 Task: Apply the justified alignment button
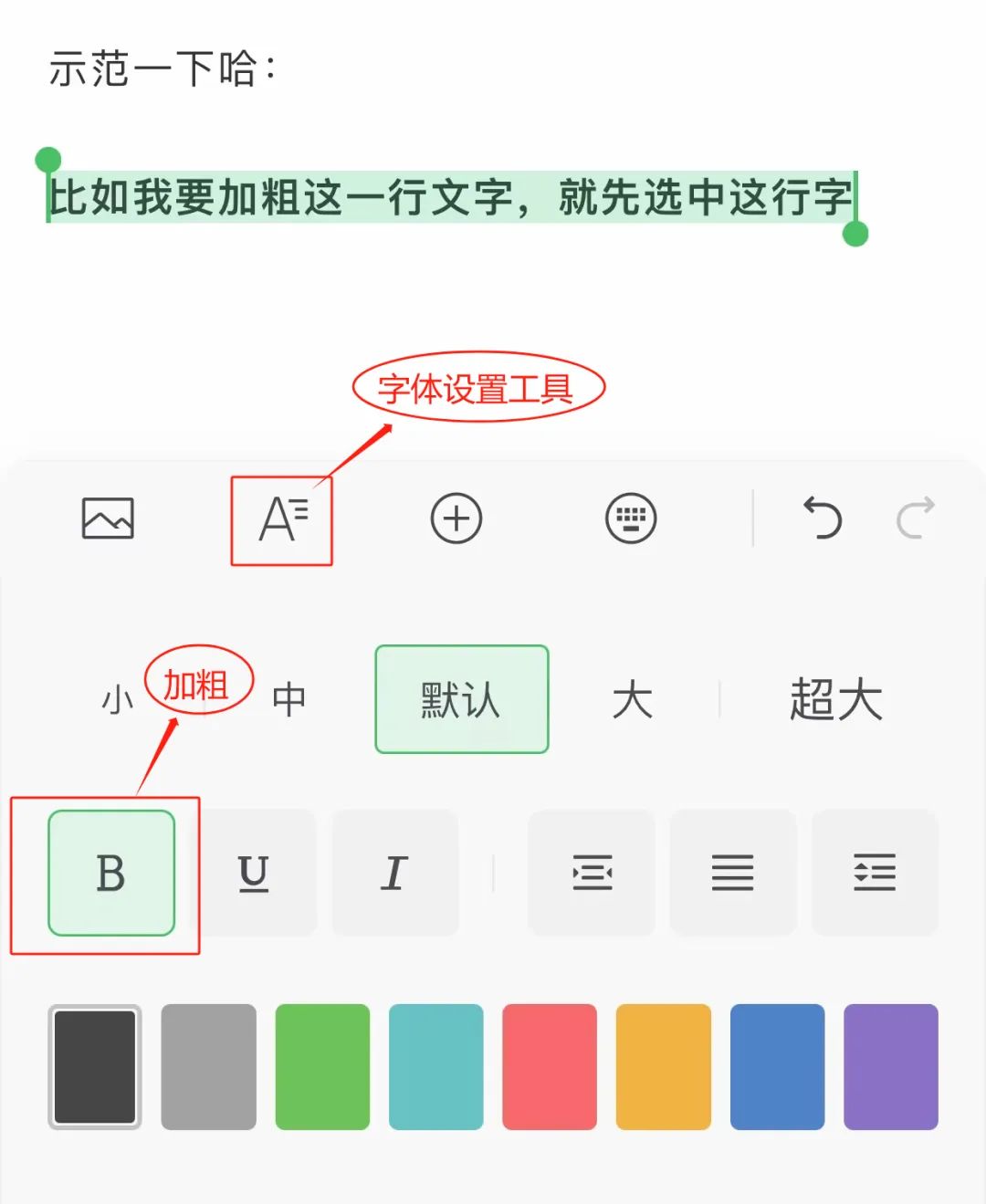732,873
